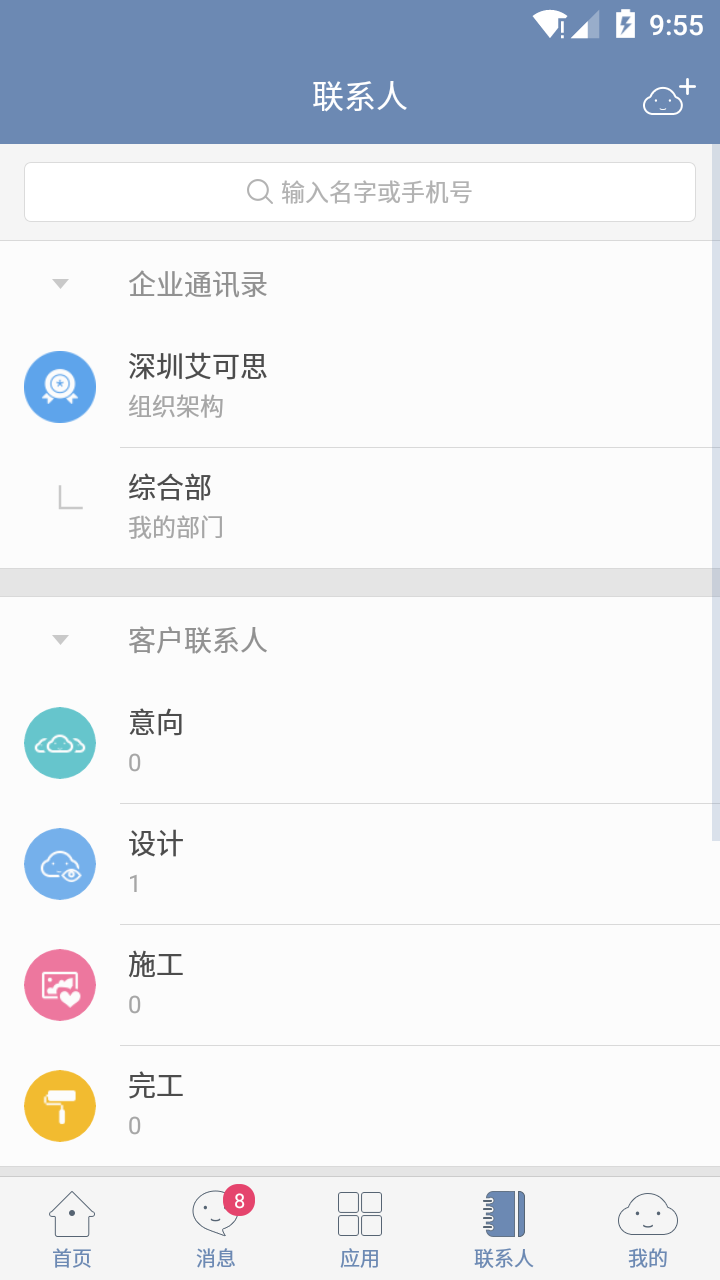This screenshot has height=1280, width=720.
Task: Tap the pink photo icon beside 施工
Action: pos(59,984)
